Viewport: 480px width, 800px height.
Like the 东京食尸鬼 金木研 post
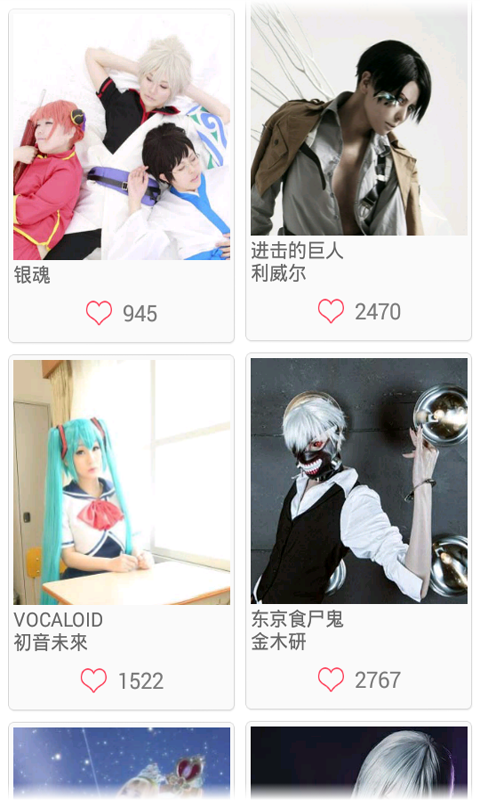331,679
